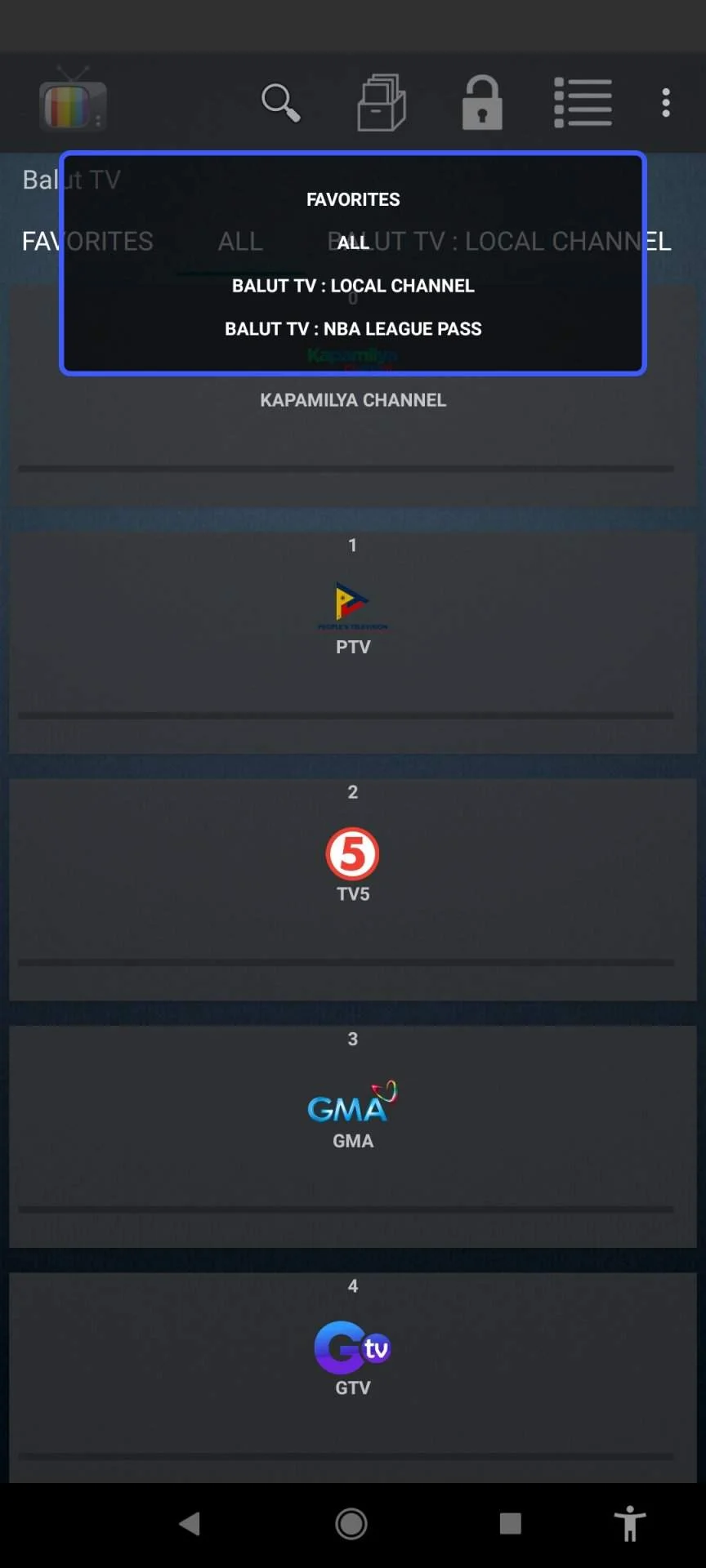706x1568 pixels.
Task: Go to the system home screen
Action: (351, 1523)
